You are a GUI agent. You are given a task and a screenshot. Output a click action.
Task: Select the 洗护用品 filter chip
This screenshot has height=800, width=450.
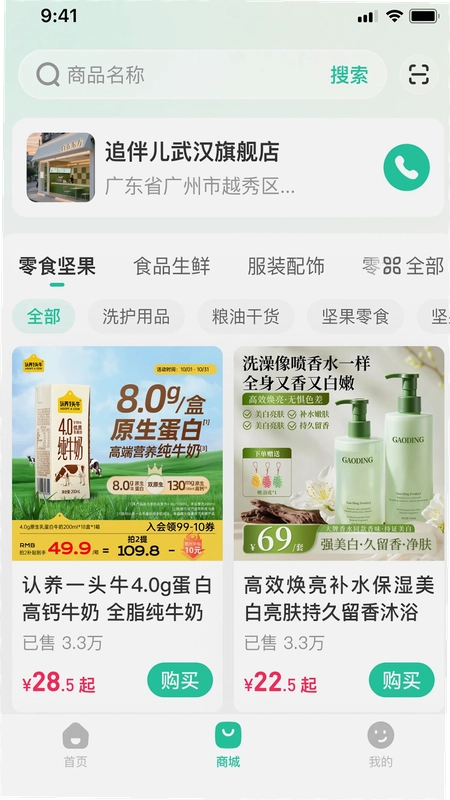[136, 316]
